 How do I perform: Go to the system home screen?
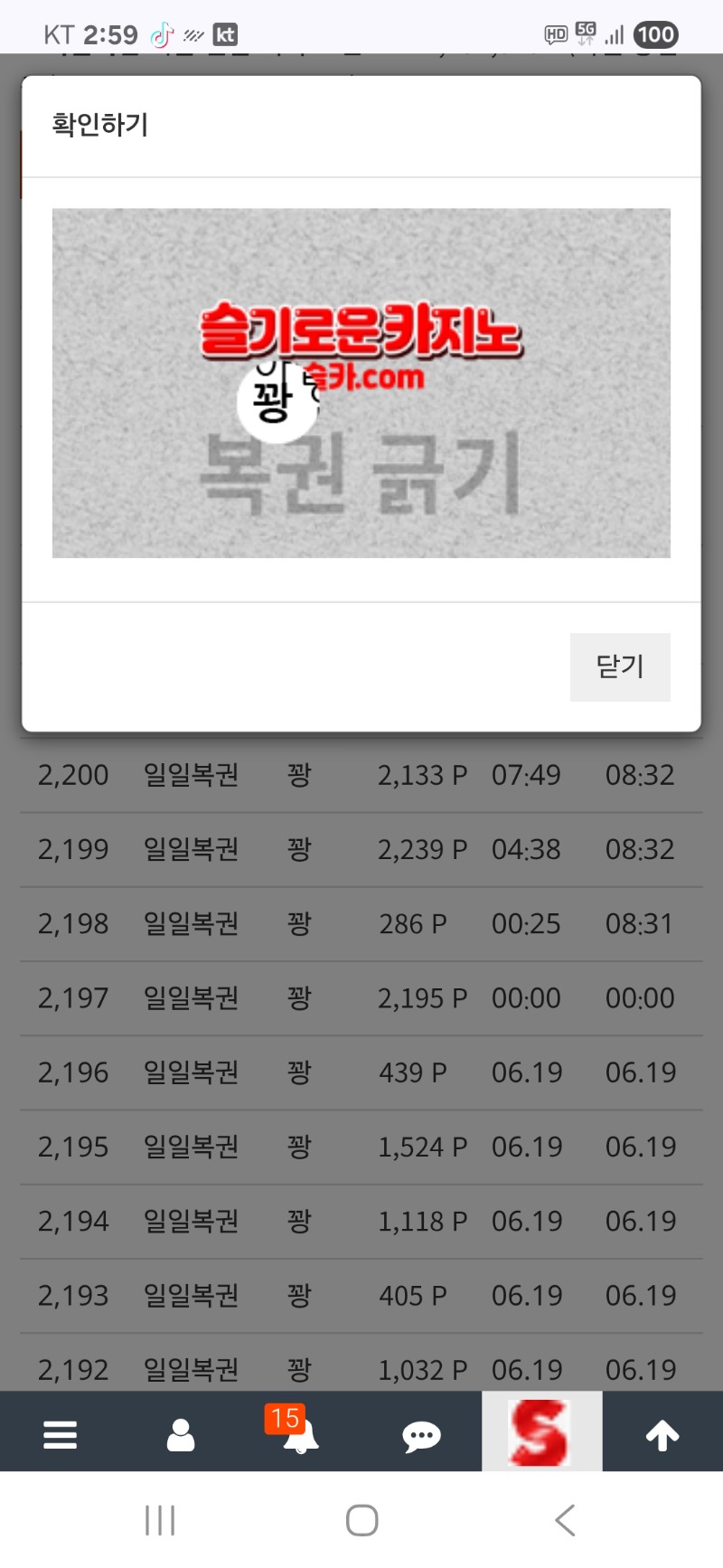click(x=361, y=1520)
